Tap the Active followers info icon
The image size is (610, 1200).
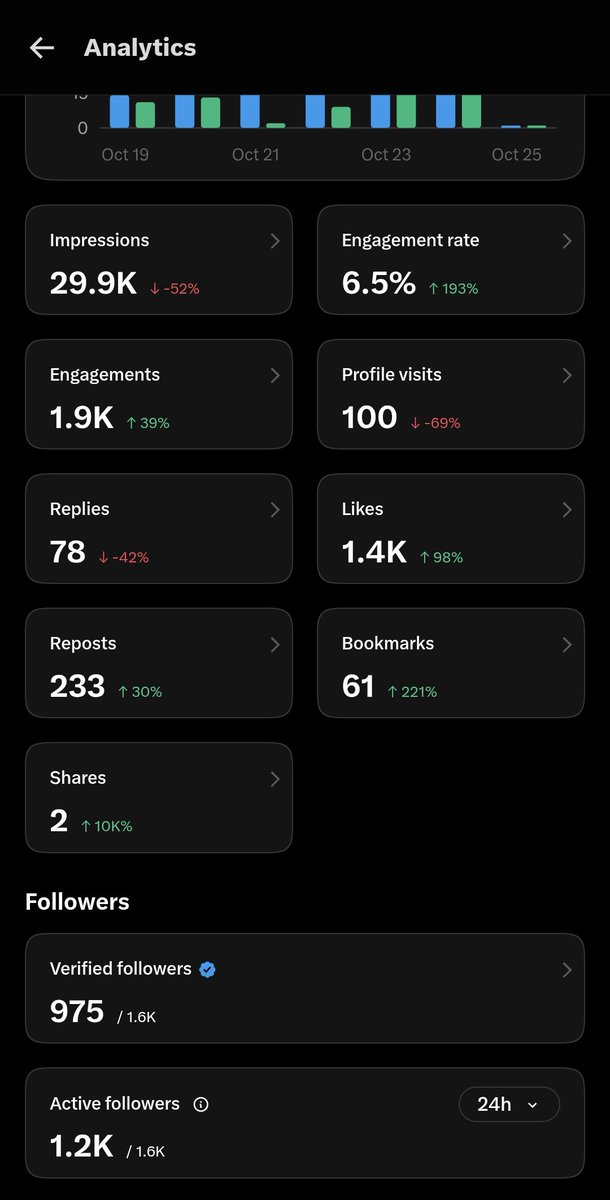[201, 1104]
